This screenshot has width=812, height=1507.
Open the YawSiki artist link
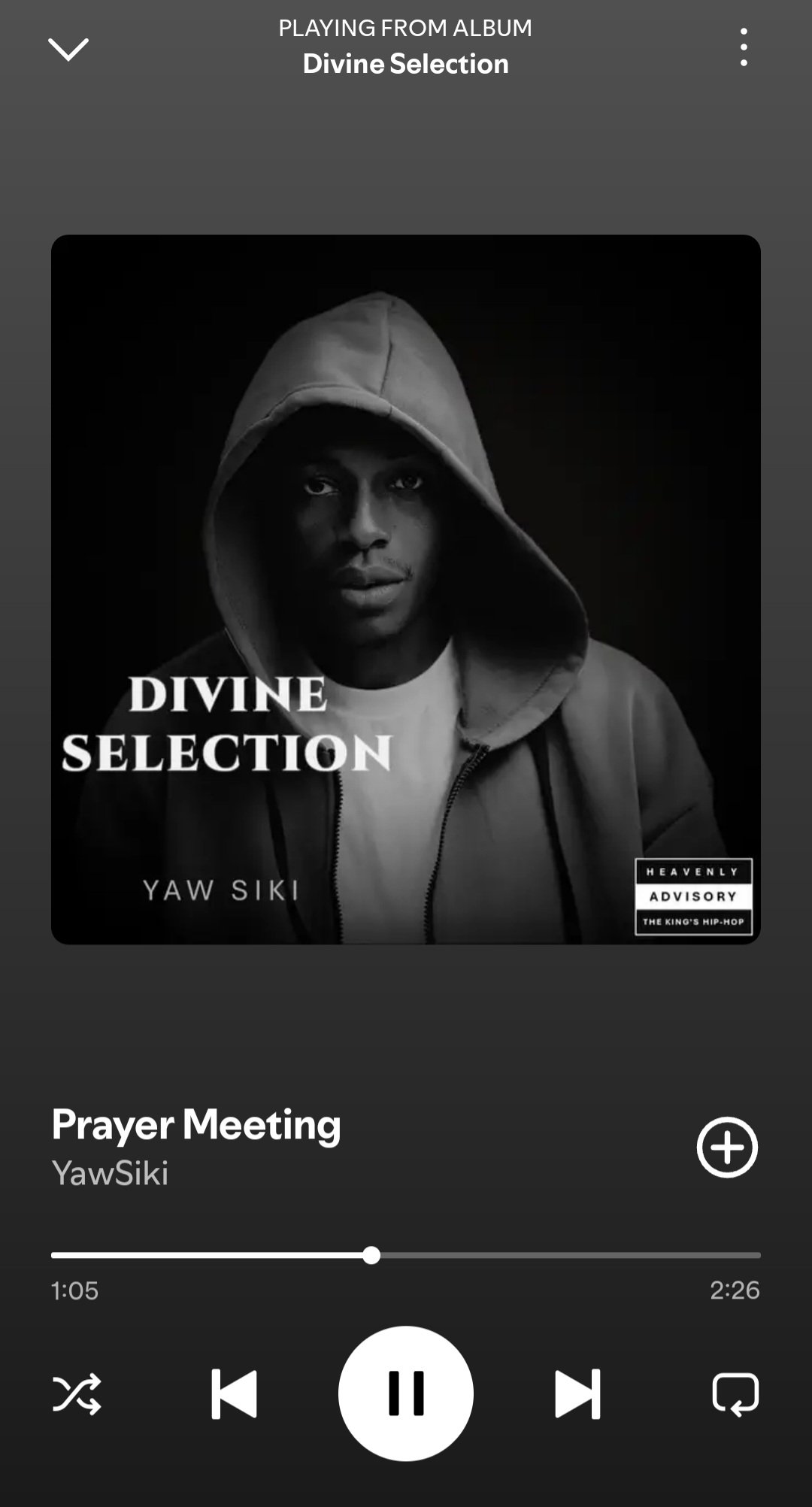pos(110,1173)
